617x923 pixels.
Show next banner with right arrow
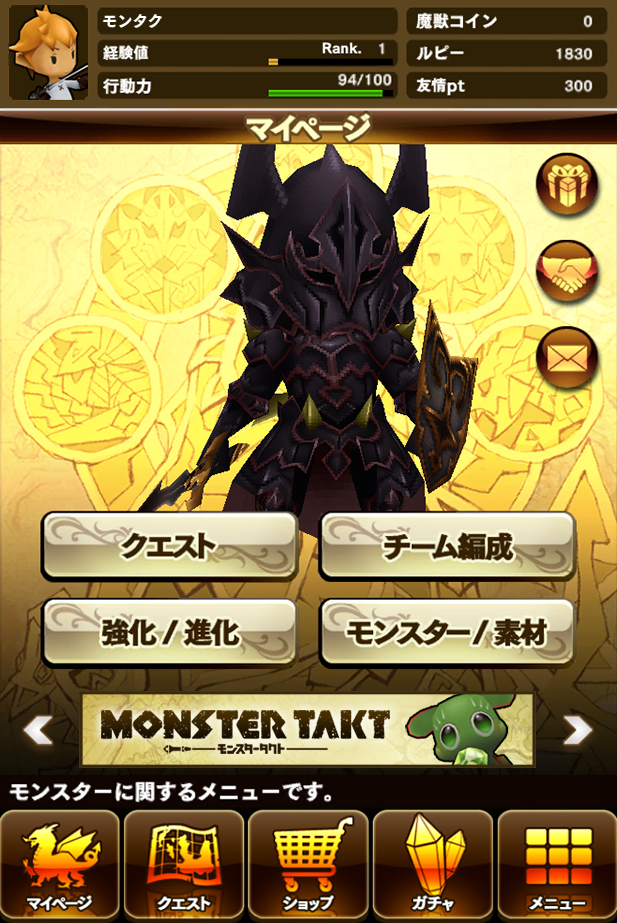point(578,729)
